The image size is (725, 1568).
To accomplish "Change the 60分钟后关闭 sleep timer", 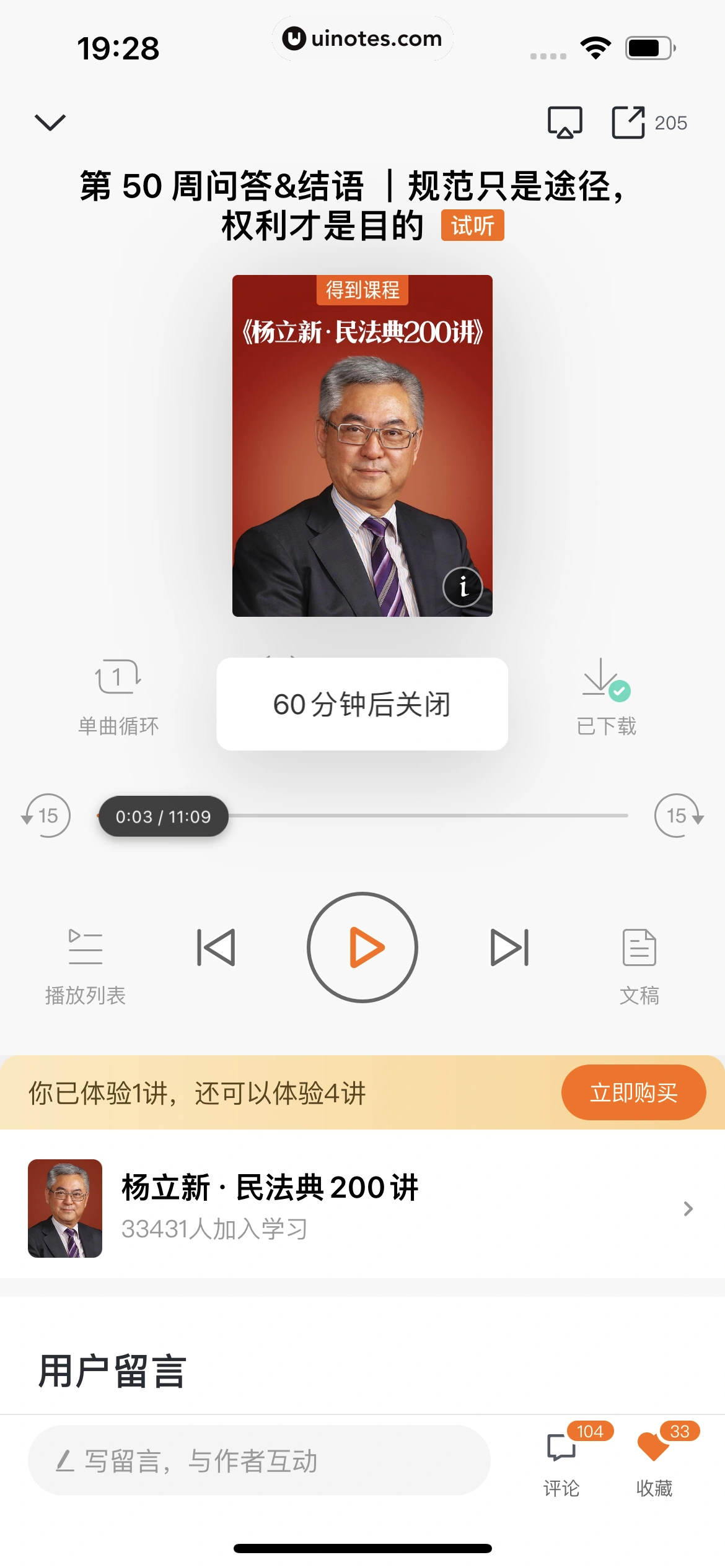I will [362, 703].
